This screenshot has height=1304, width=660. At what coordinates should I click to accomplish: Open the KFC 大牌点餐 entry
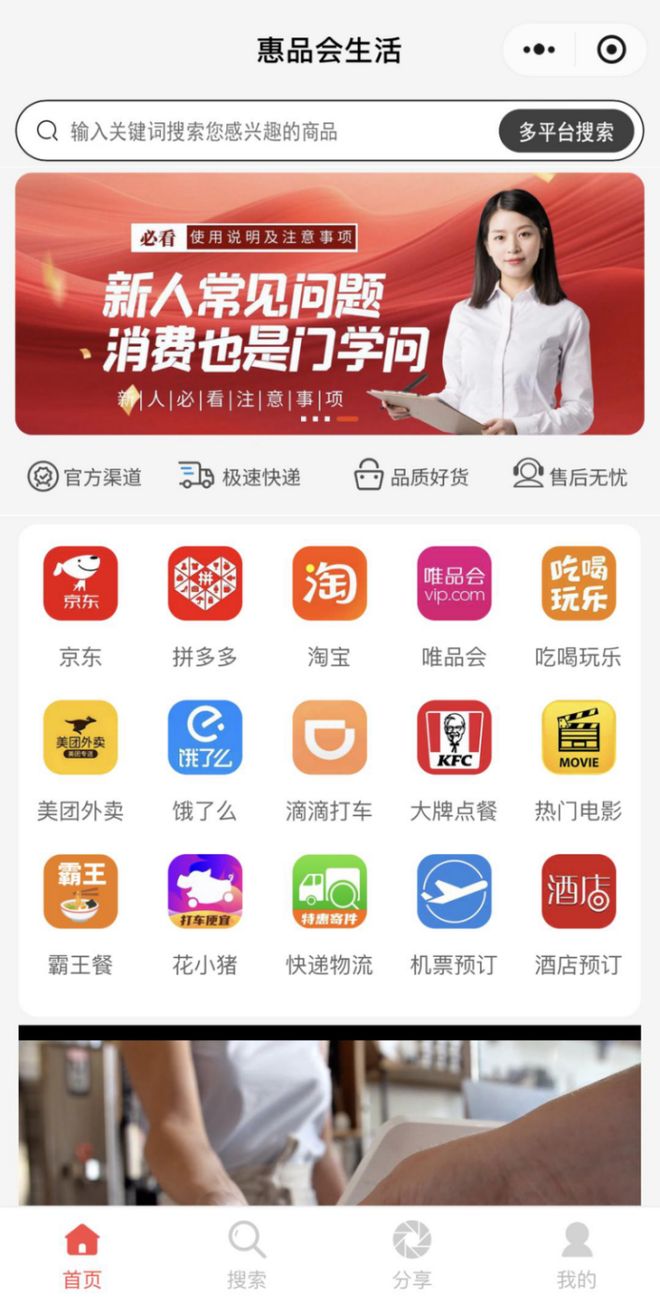tap(454, 738)
